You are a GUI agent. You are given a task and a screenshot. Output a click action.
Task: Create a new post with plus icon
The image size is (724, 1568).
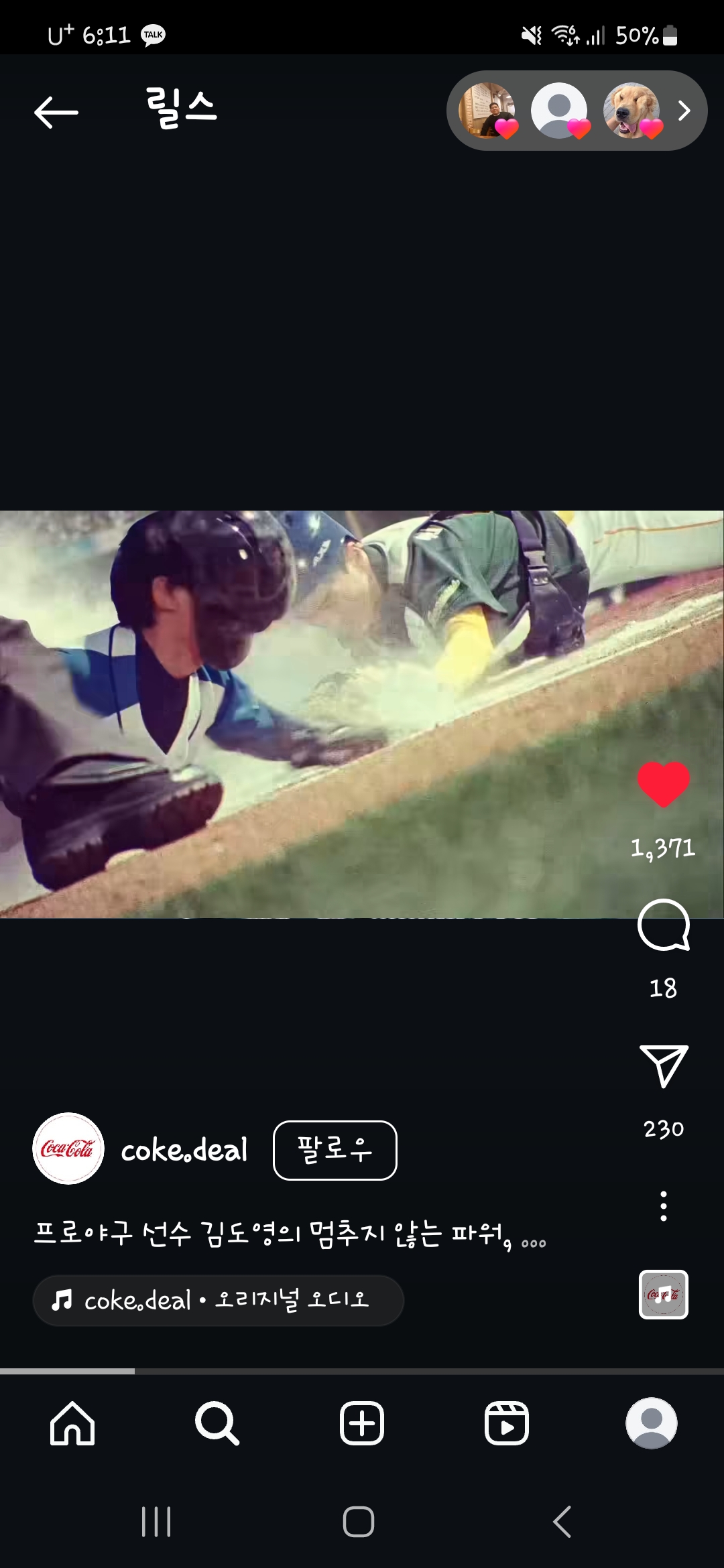pos(362,1423)
